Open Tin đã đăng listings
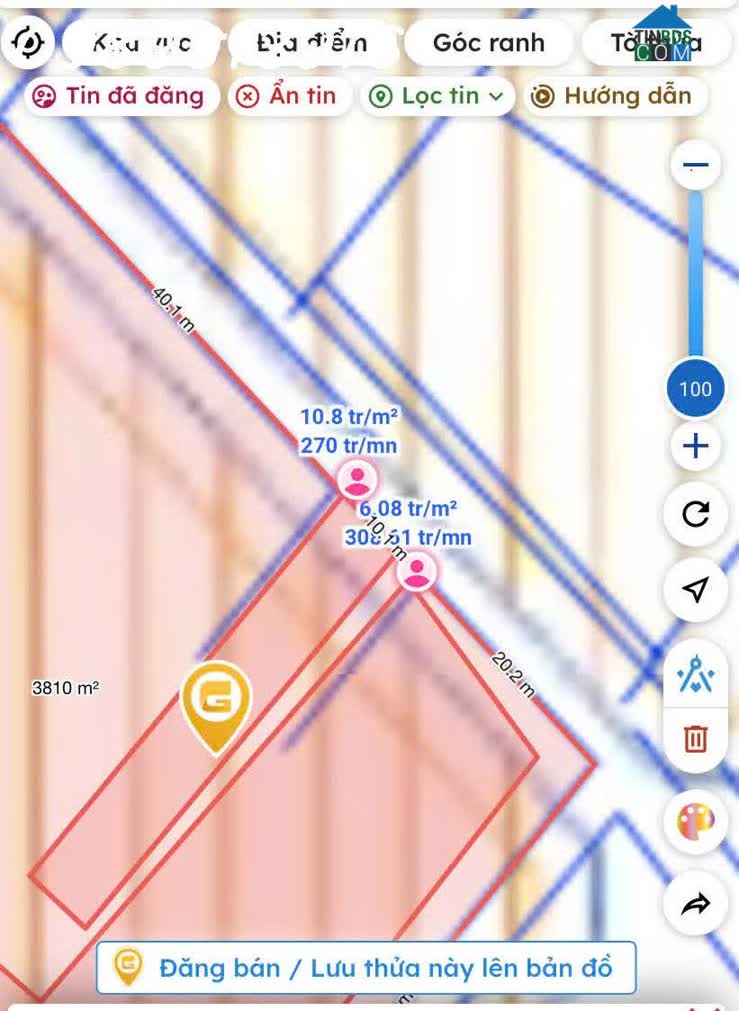The height and width of the screenshot is (1011, 739). [119, 96]
